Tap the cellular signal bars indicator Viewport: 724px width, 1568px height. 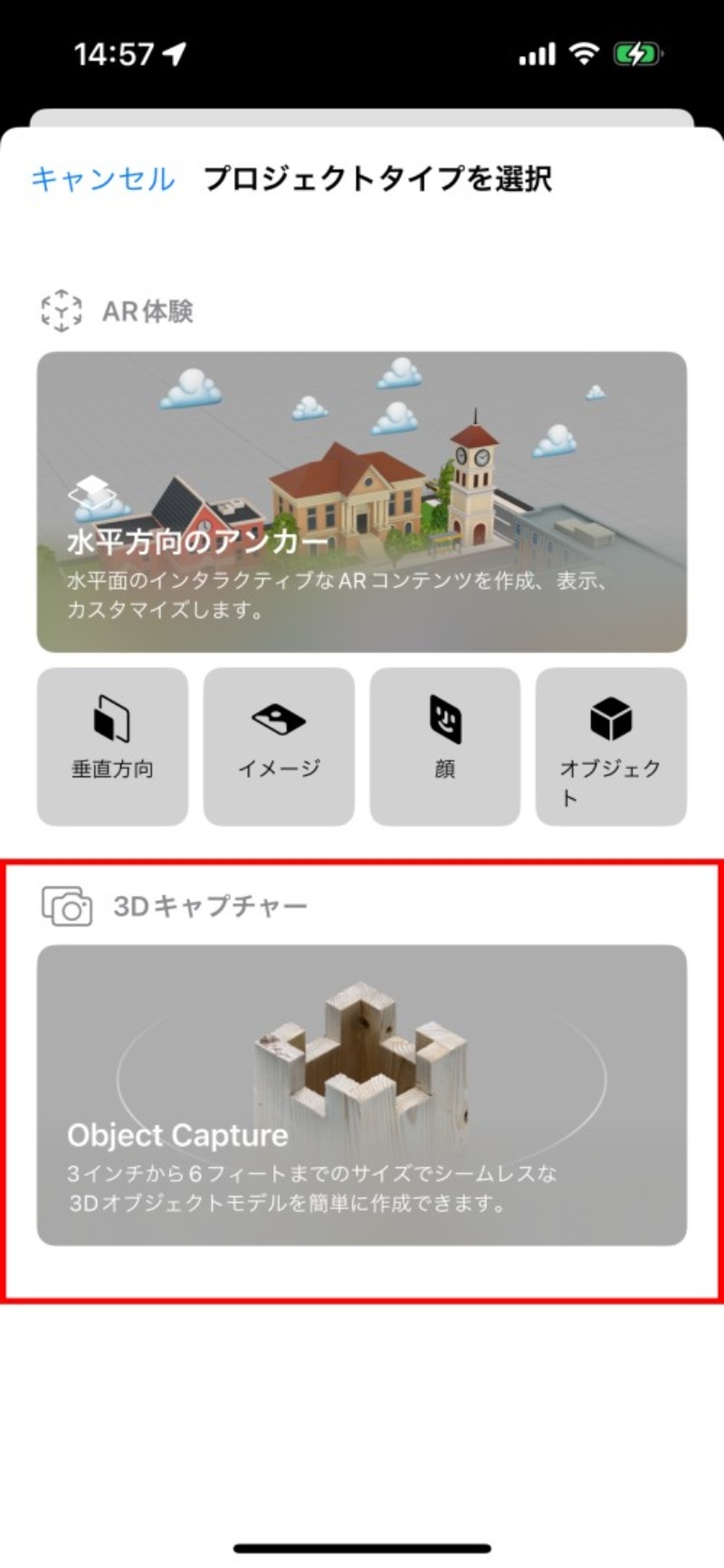point(536,54)
